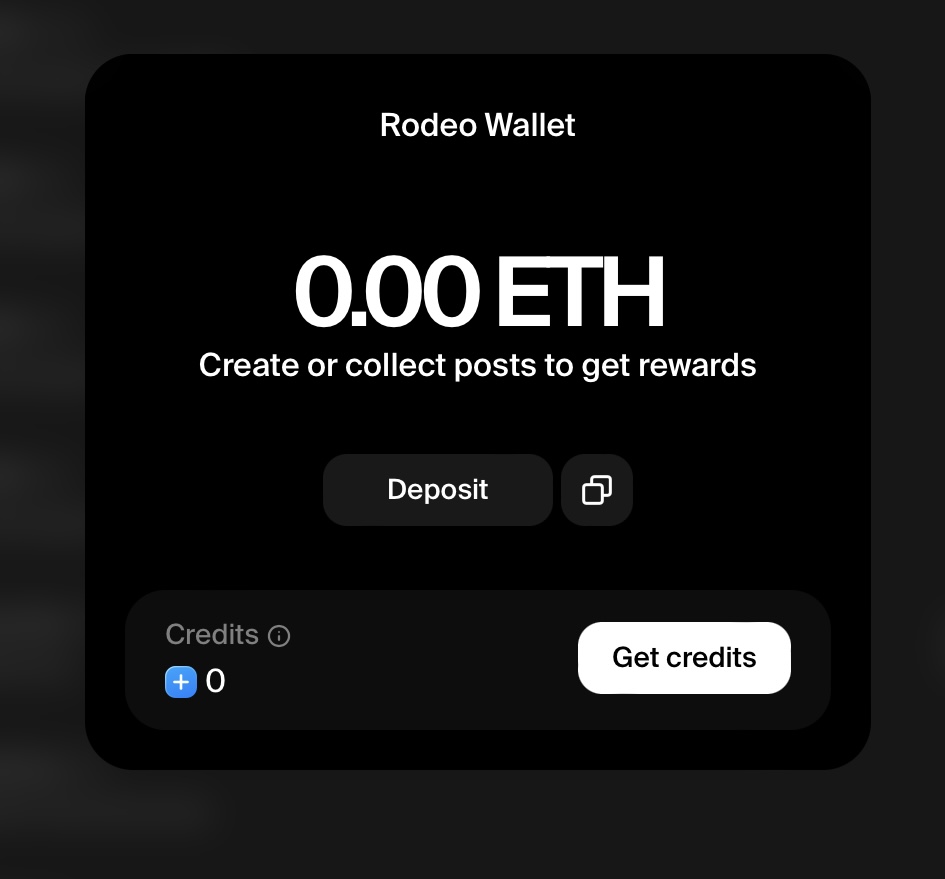The height and width of the screenshot is (879, 945).
Task: Tap the Deposit button
Action: pyautogui.click(x=437, y=490)
